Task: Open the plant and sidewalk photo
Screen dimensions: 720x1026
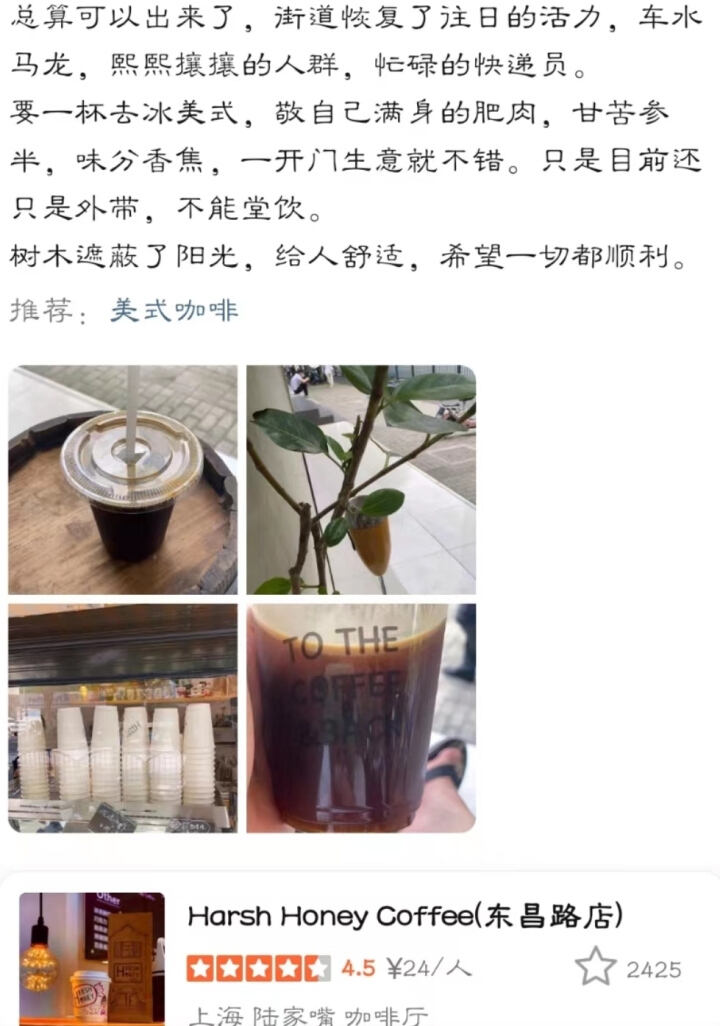Action: click(361, 480)
